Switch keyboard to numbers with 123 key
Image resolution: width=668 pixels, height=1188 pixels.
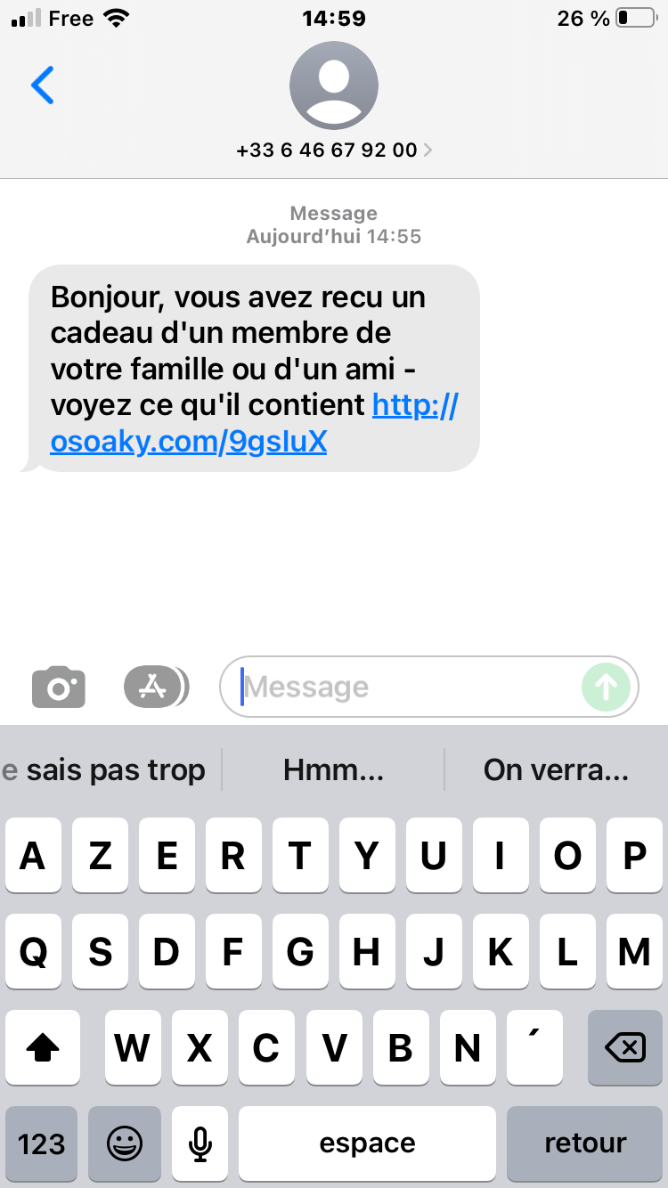click(42, 1143)
